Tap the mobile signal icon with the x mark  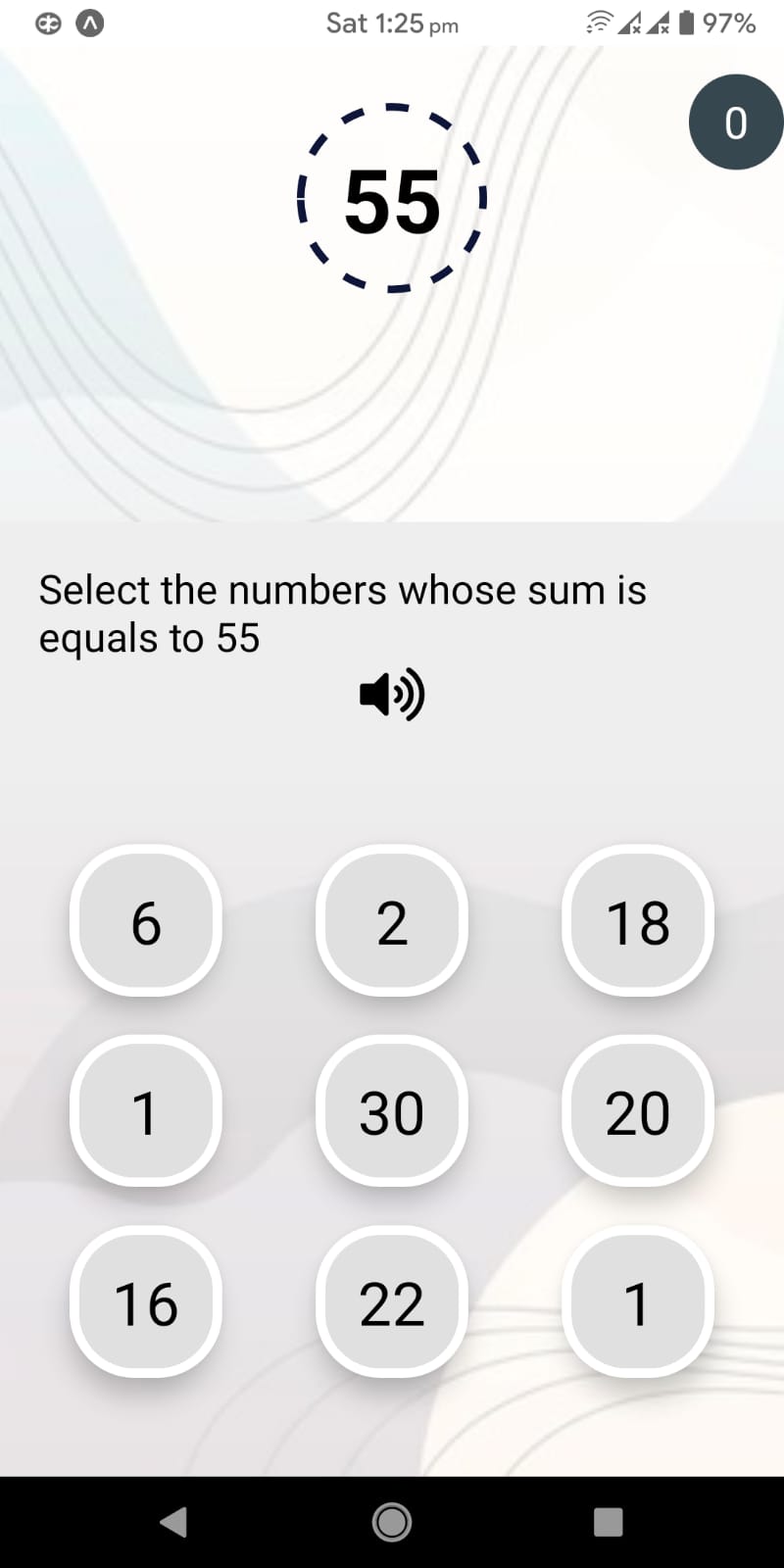pyautogui.click(x=632, y=23)
